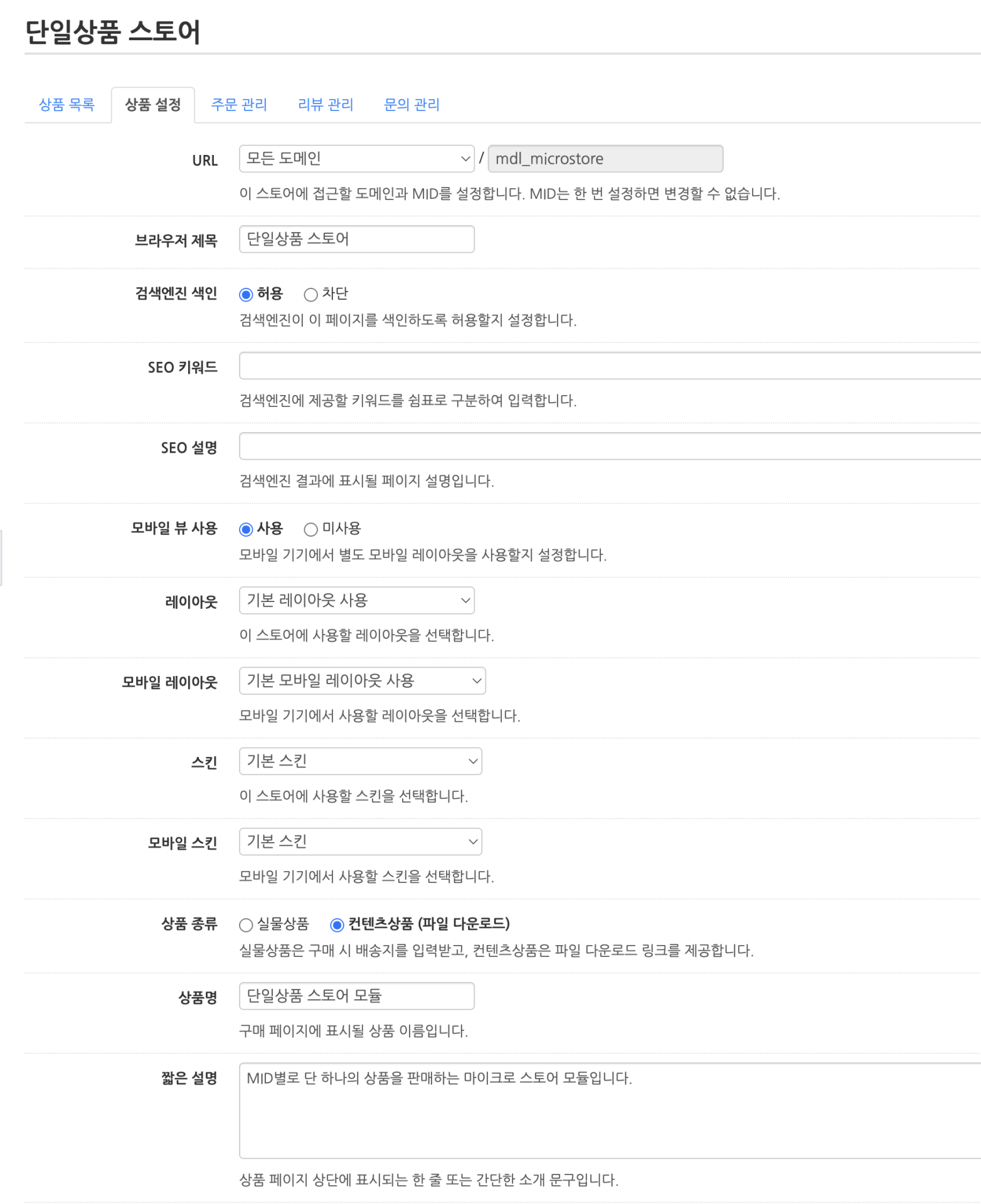Go to the 리뷰 관리 tab
The height and width of the screenshot is (1204, 981).
(325, 105)
